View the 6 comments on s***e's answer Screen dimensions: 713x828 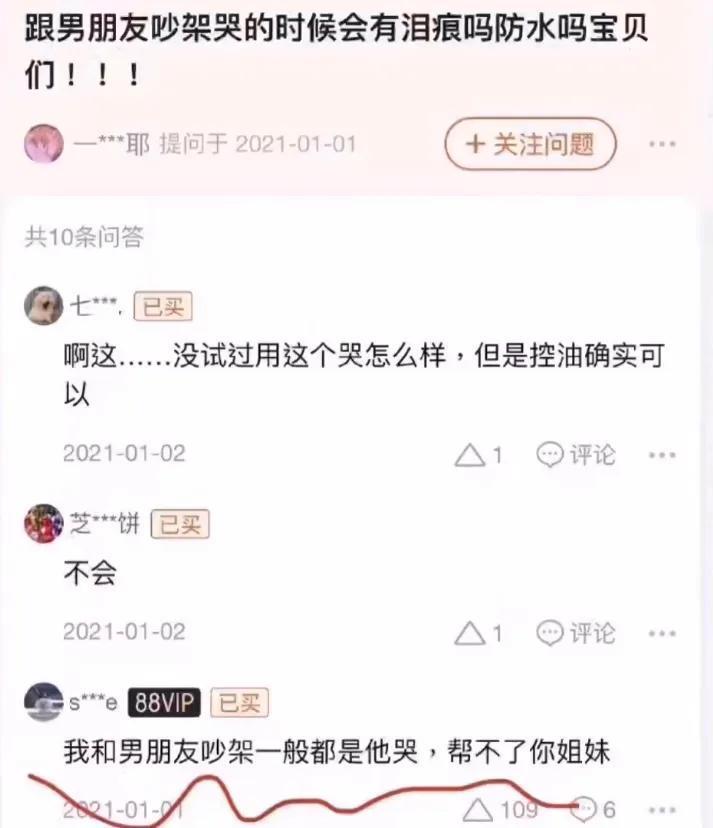tap(592, 808)
